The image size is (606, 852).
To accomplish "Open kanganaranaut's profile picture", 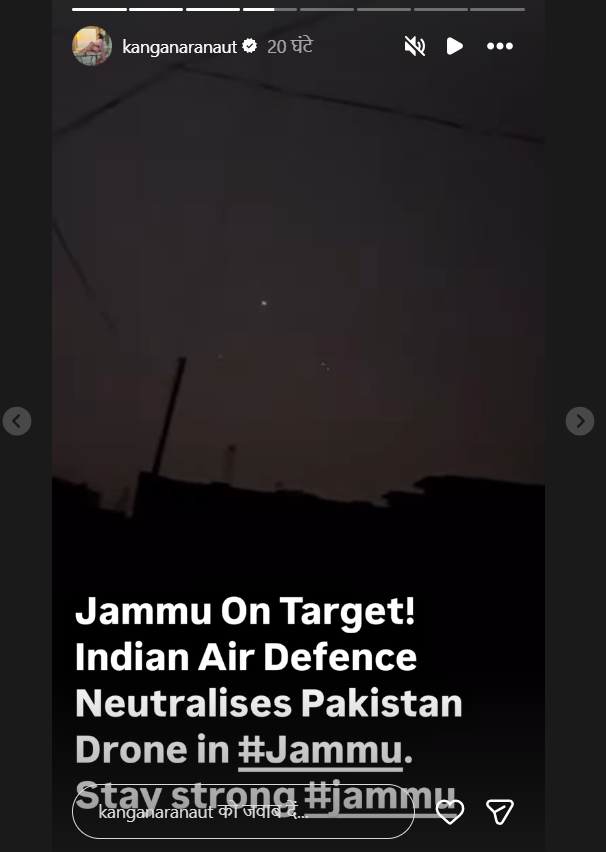I will coord(92,46).
